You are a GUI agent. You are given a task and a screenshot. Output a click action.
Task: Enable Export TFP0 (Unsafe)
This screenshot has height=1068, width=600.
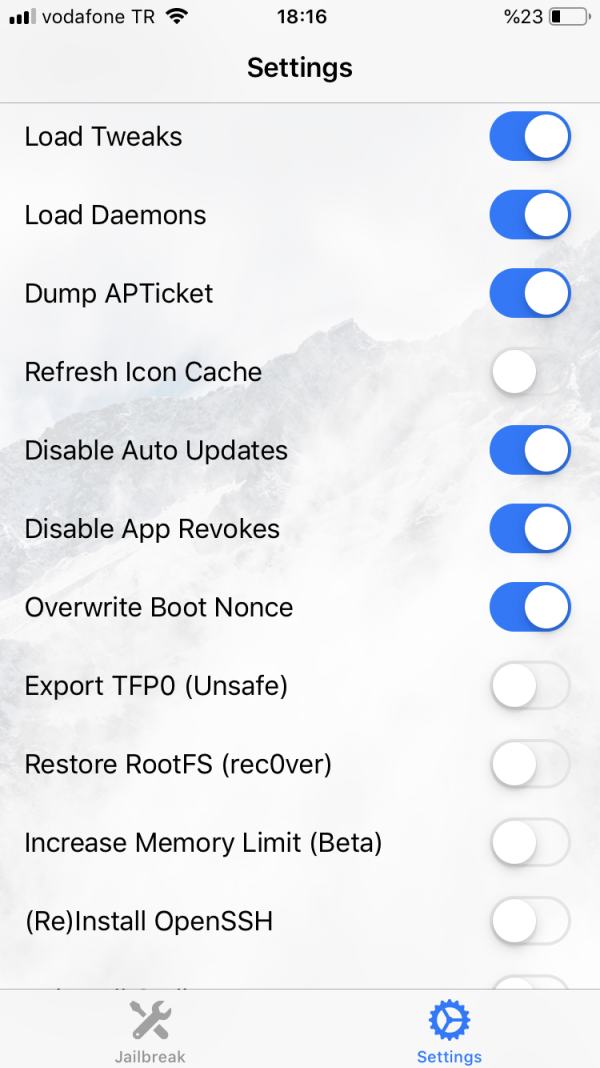pos(529,686)
